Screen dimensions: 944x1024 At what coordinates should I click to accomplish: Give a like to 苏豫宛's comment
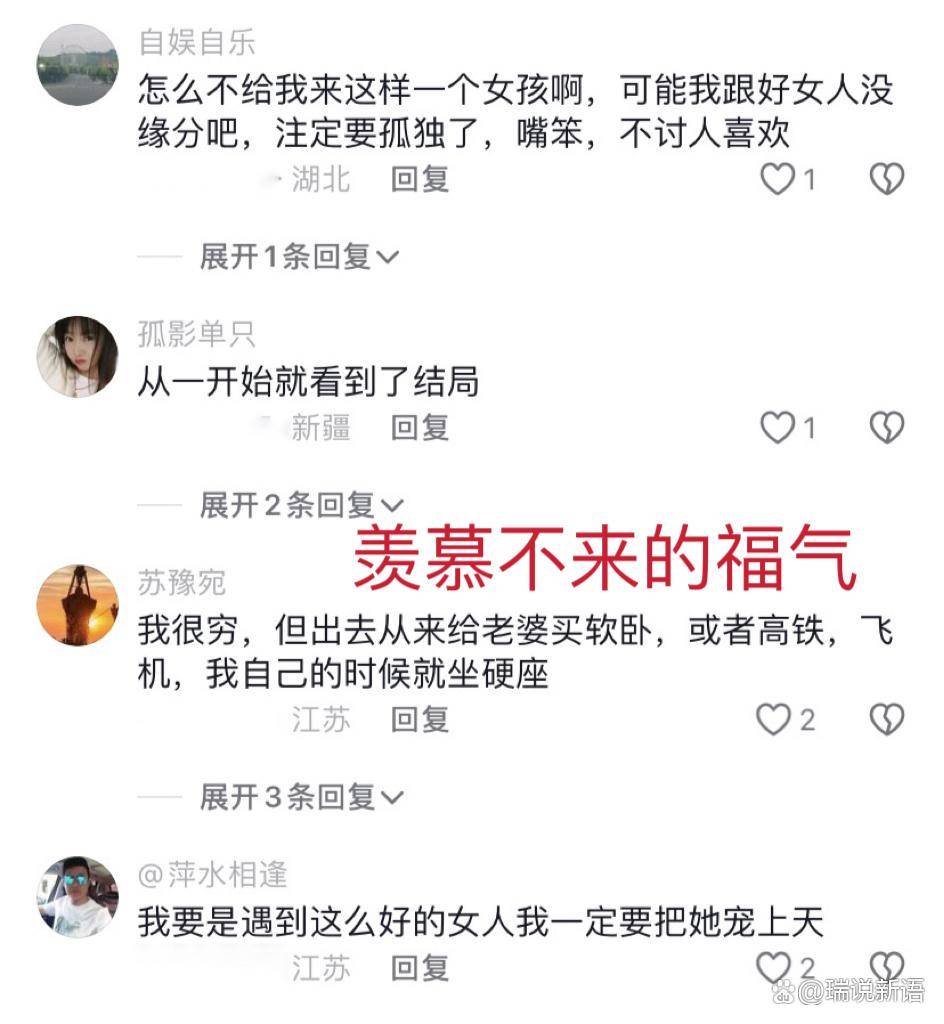point(774,719)
